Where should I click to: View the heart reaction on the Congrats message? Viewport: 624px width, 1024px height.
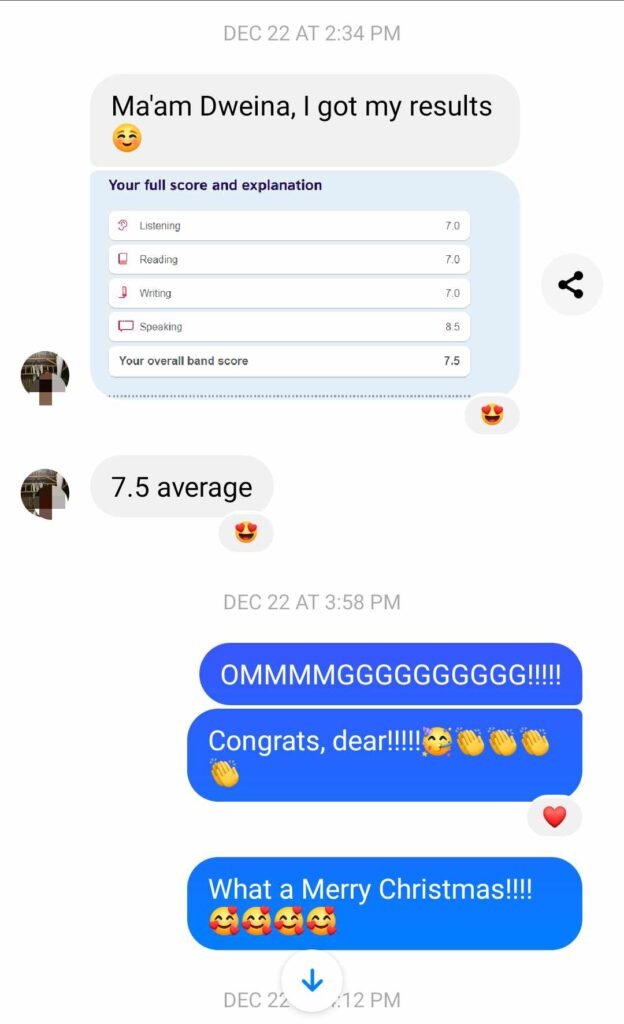pyautogui.click(x=554, y=816)
